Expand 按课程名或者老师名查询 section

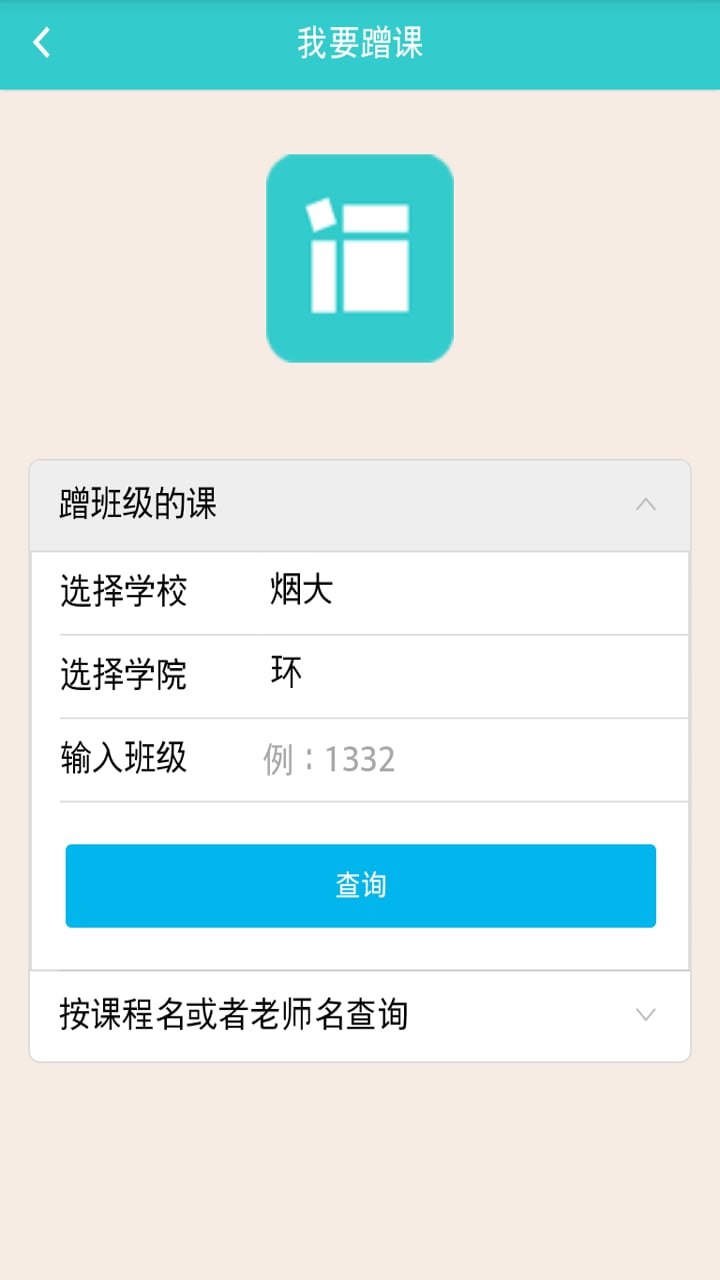point(360,1016)
